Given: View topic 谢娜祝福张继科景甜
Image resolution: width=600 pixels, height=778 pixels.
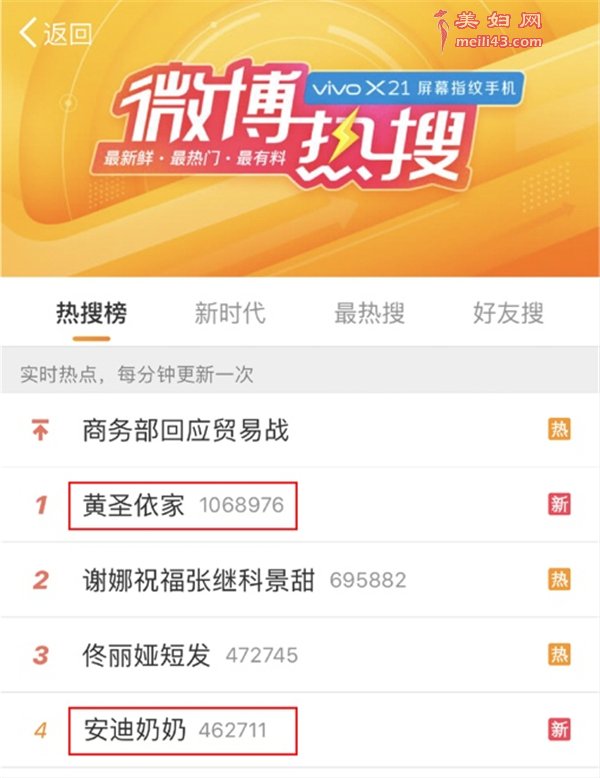Looking at the screenshot, I should 199,580.
